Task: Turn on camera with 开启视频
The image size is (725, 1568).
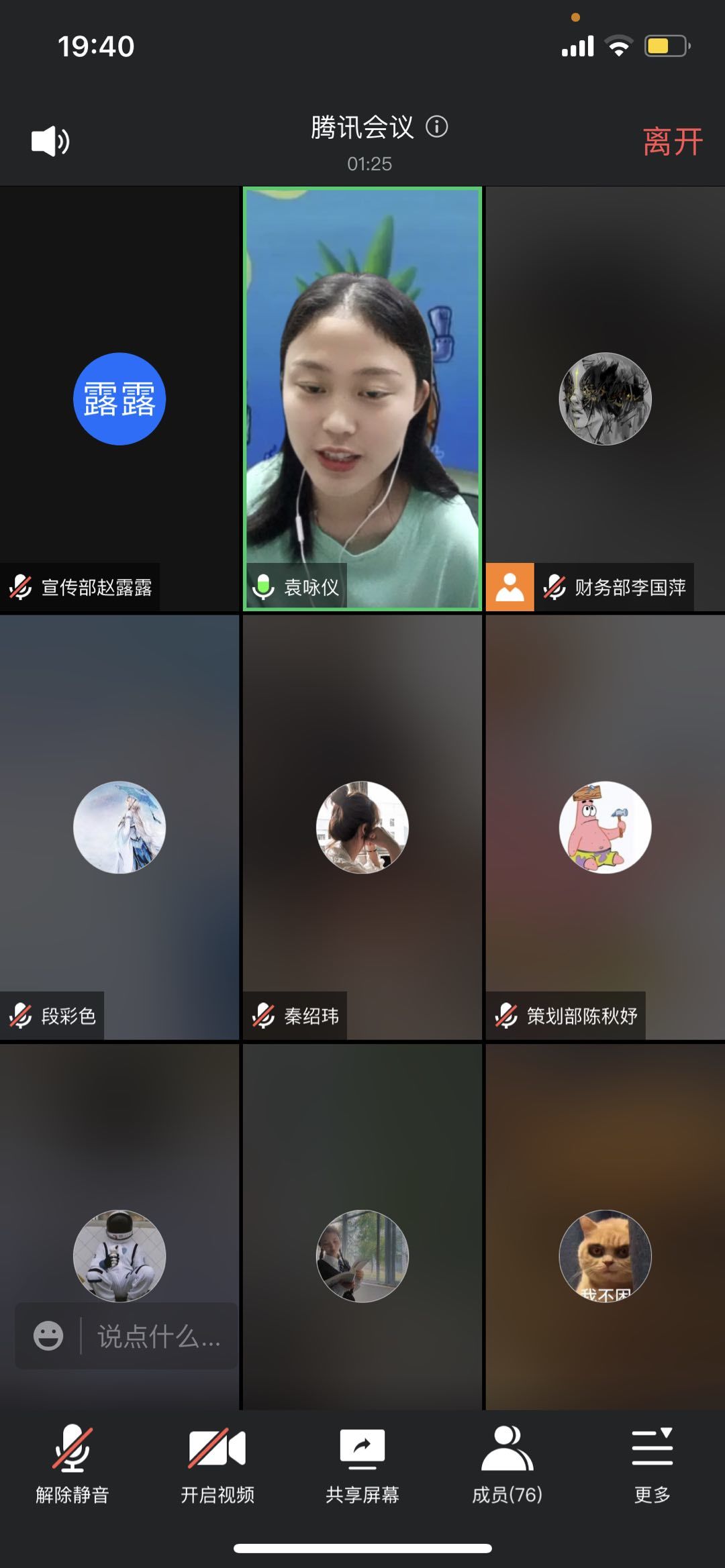Action: [217, 1463]
